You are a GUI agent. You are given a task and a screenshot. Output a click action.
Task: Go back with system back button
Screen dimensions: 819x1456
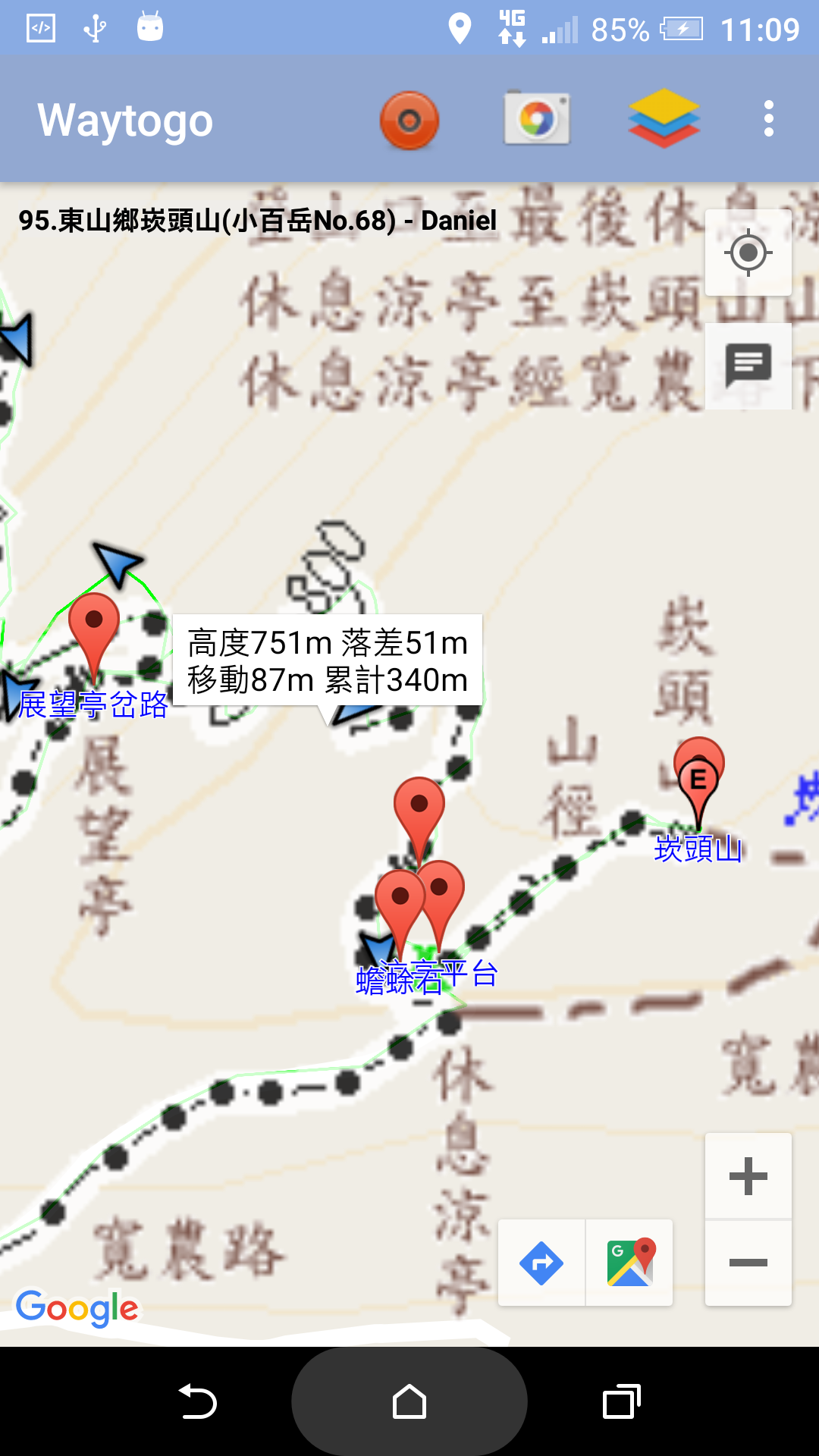[198, 1401]
